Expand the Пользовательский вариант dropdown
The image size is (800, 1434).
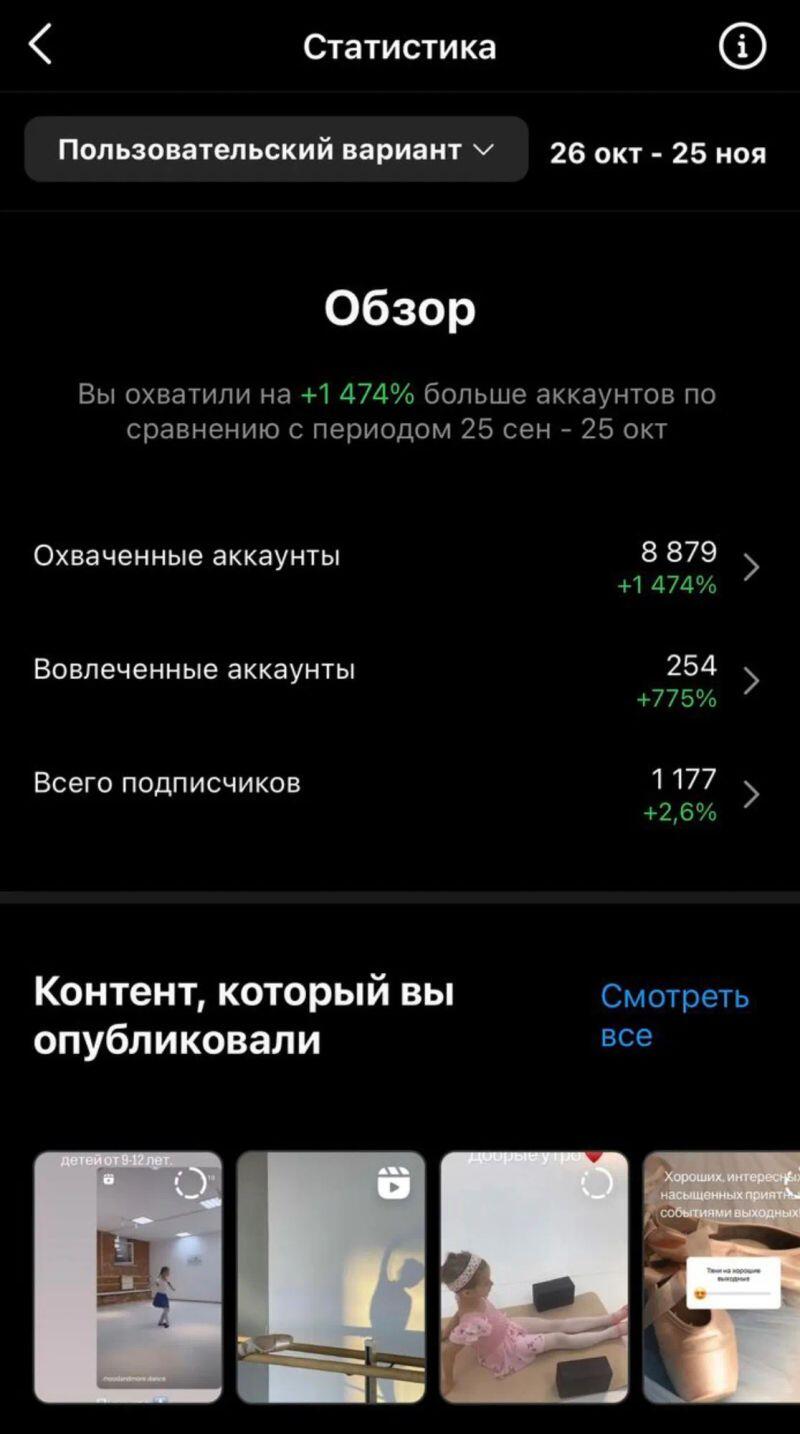[276, 150]
